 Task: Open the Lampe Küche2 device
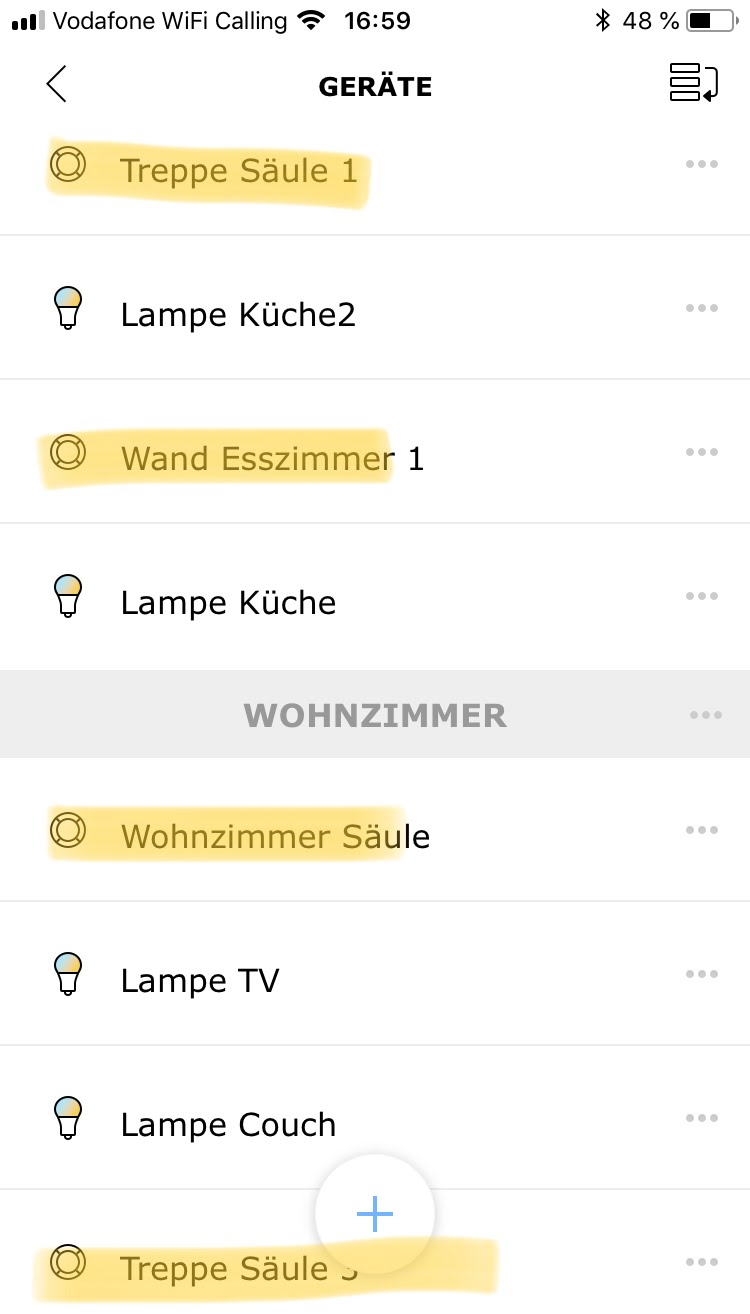(238, 315)
